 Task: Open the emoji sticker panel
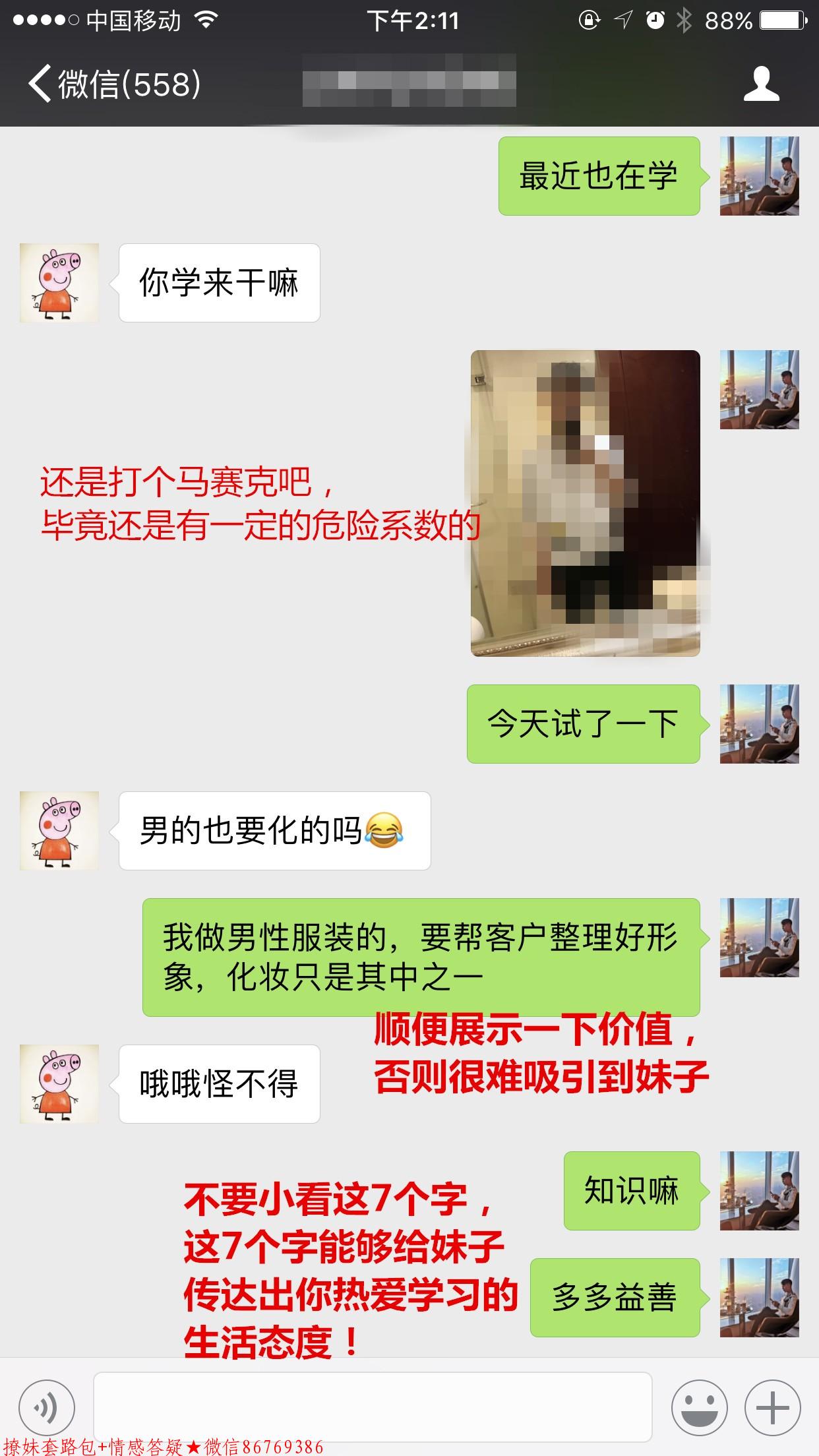[x=699, y=1409]
